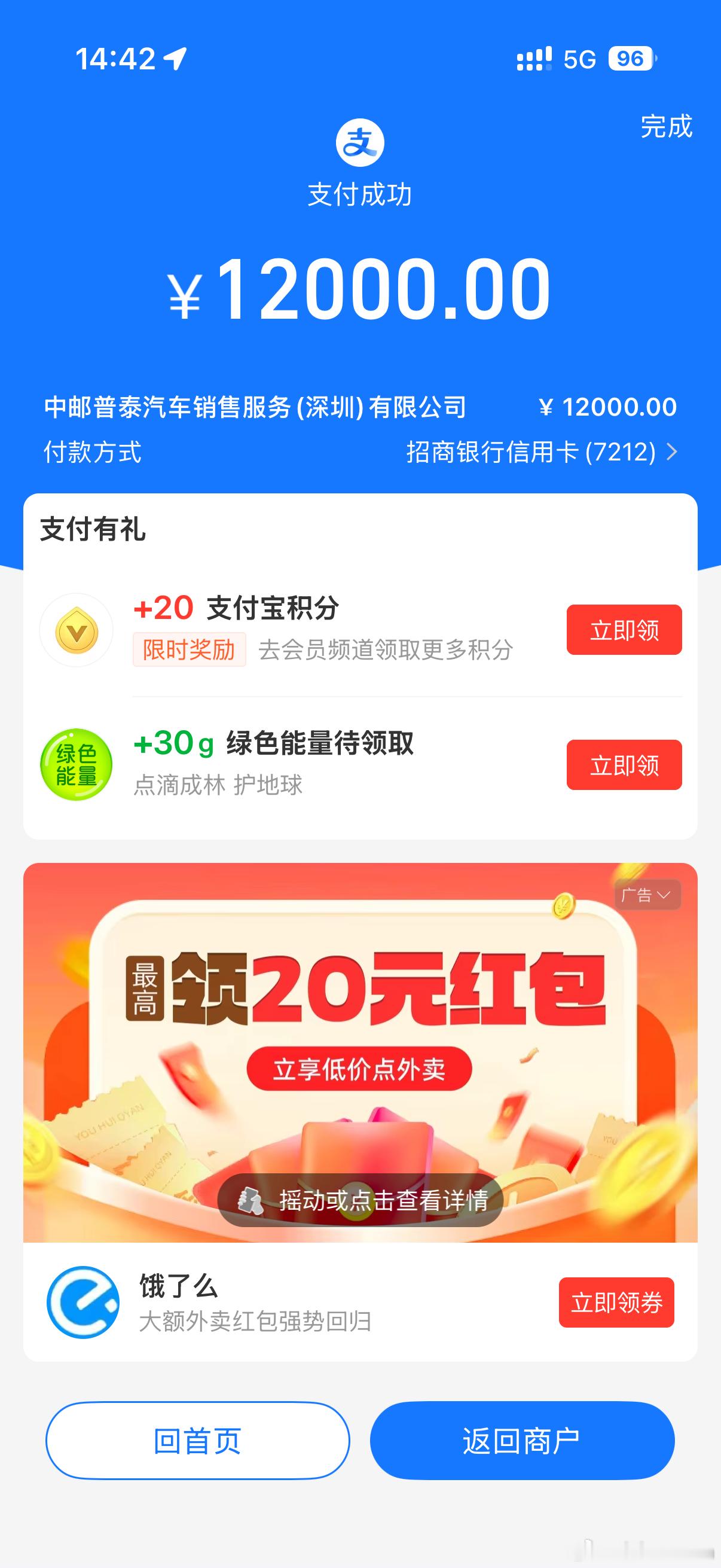Return to merchant via 返回商户
The width and height of the screenshot is (721, 1568).
[522, 1441]
